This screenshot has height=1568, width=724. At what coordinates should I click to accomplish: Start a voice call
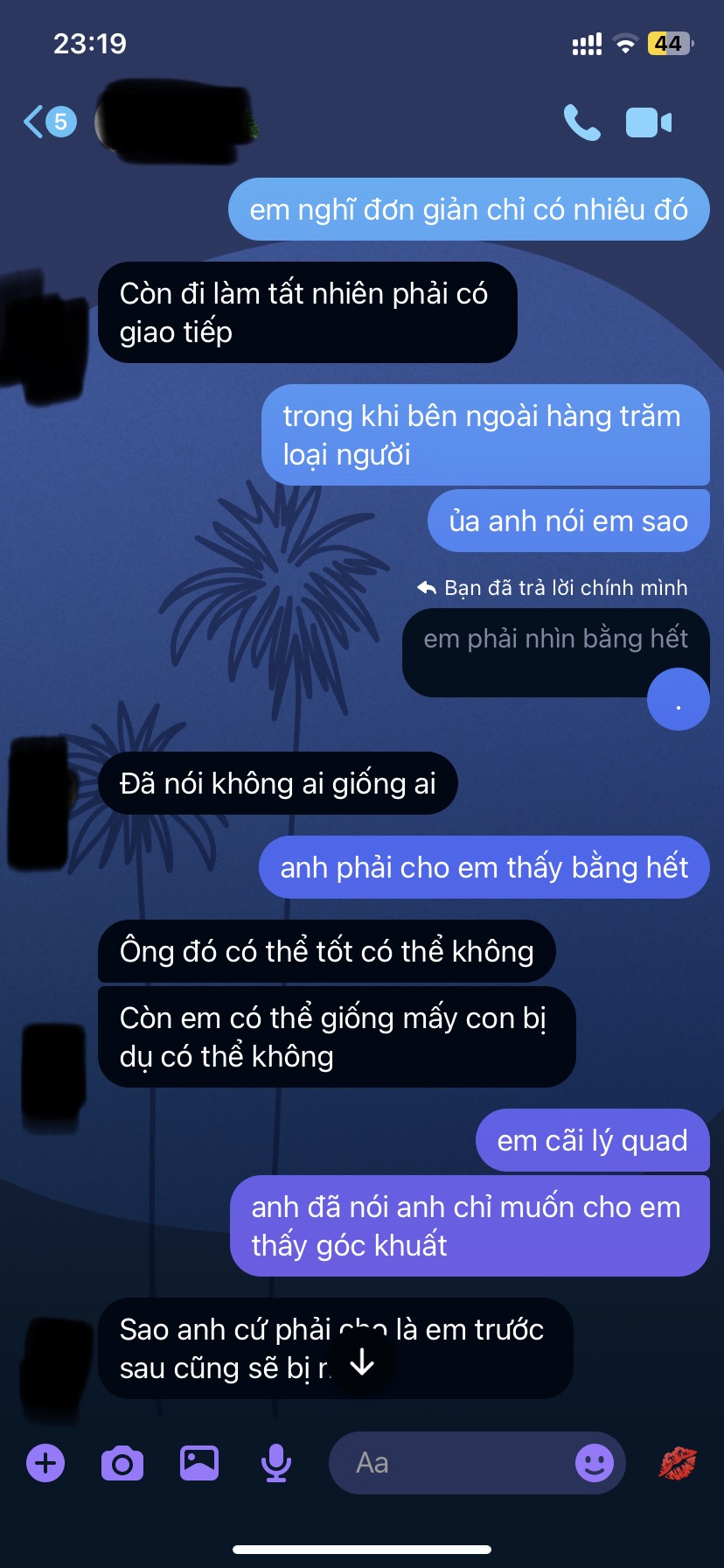(x=581, y=122)
